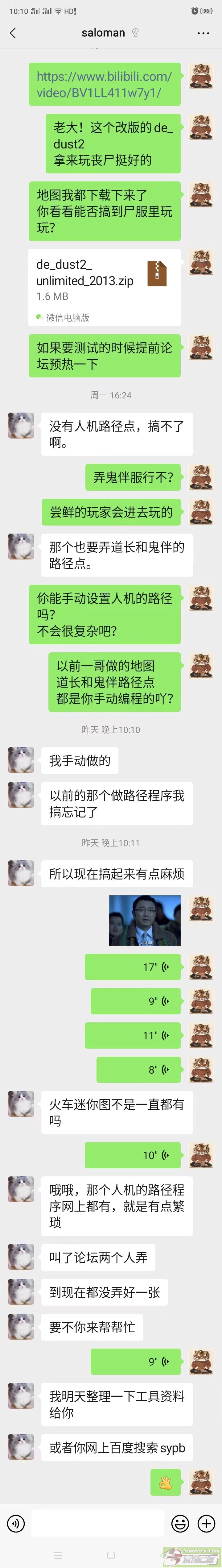View the sent picture of the man
This screenshot has width=222, height=1568.
coord(145,920)
